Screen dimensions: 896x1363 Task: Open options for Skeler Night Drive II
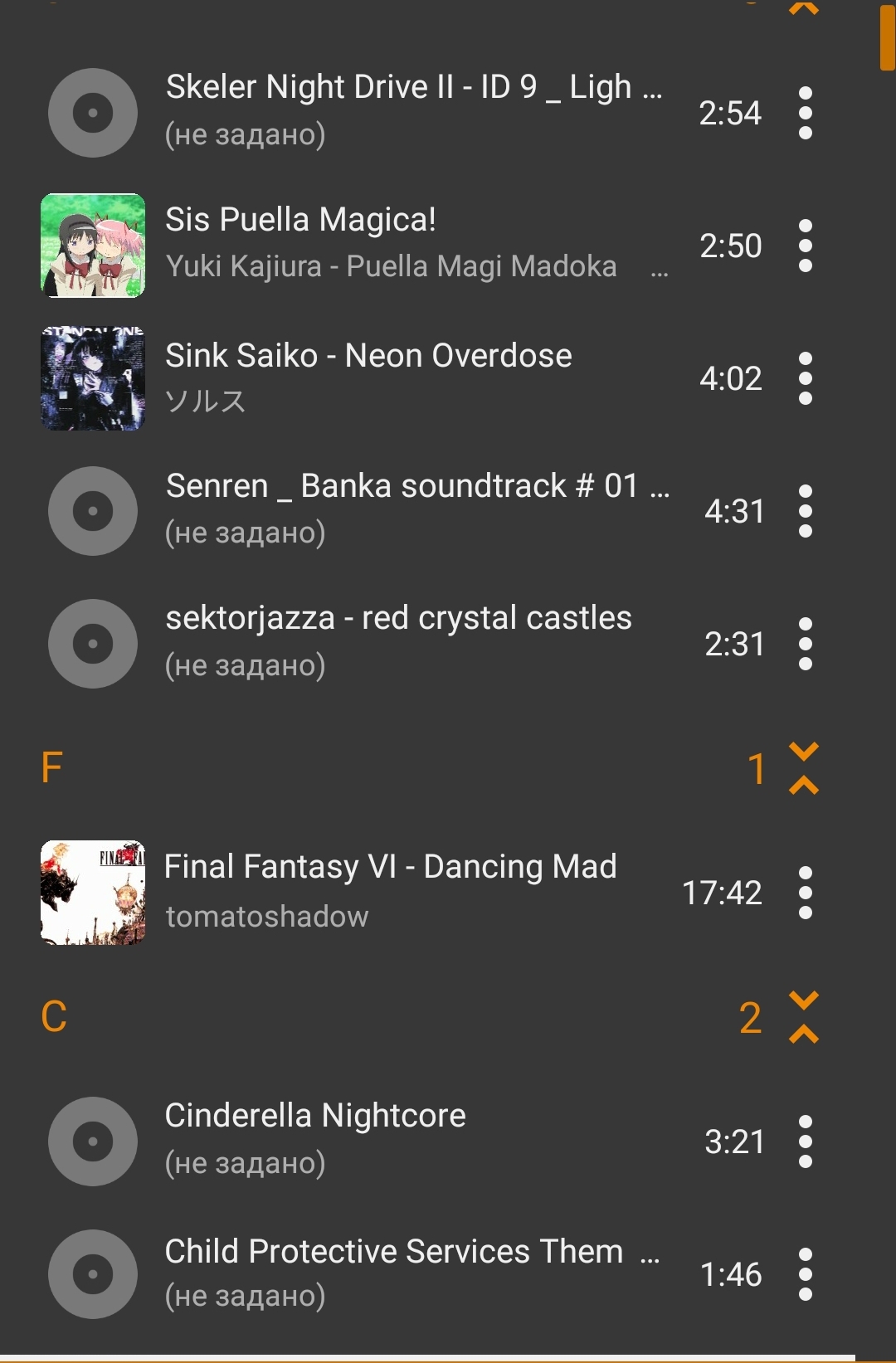pyautogui.click(x=805, y=113)
